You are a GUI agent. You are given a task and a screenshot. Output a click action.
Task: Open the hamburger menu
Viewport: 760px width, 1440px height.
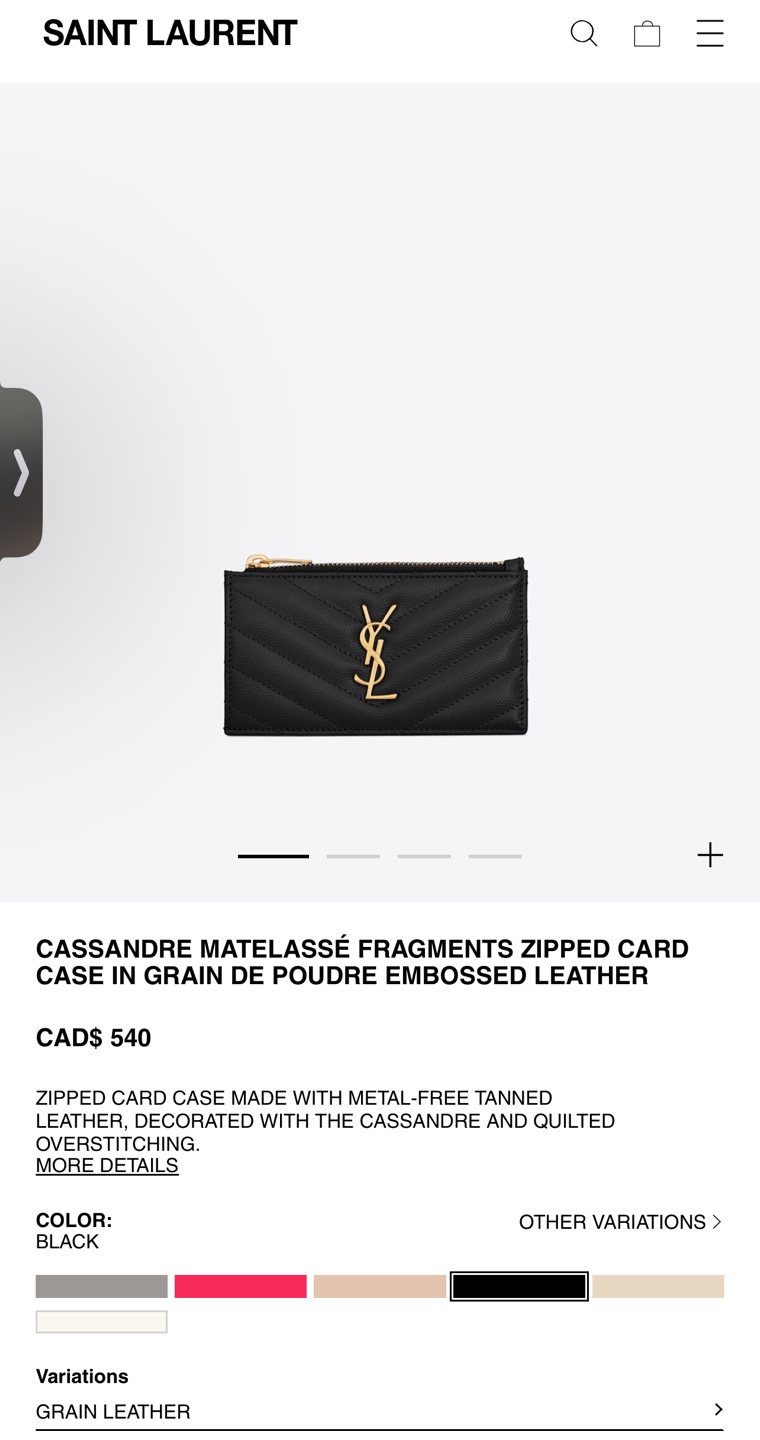pos(710,34)
